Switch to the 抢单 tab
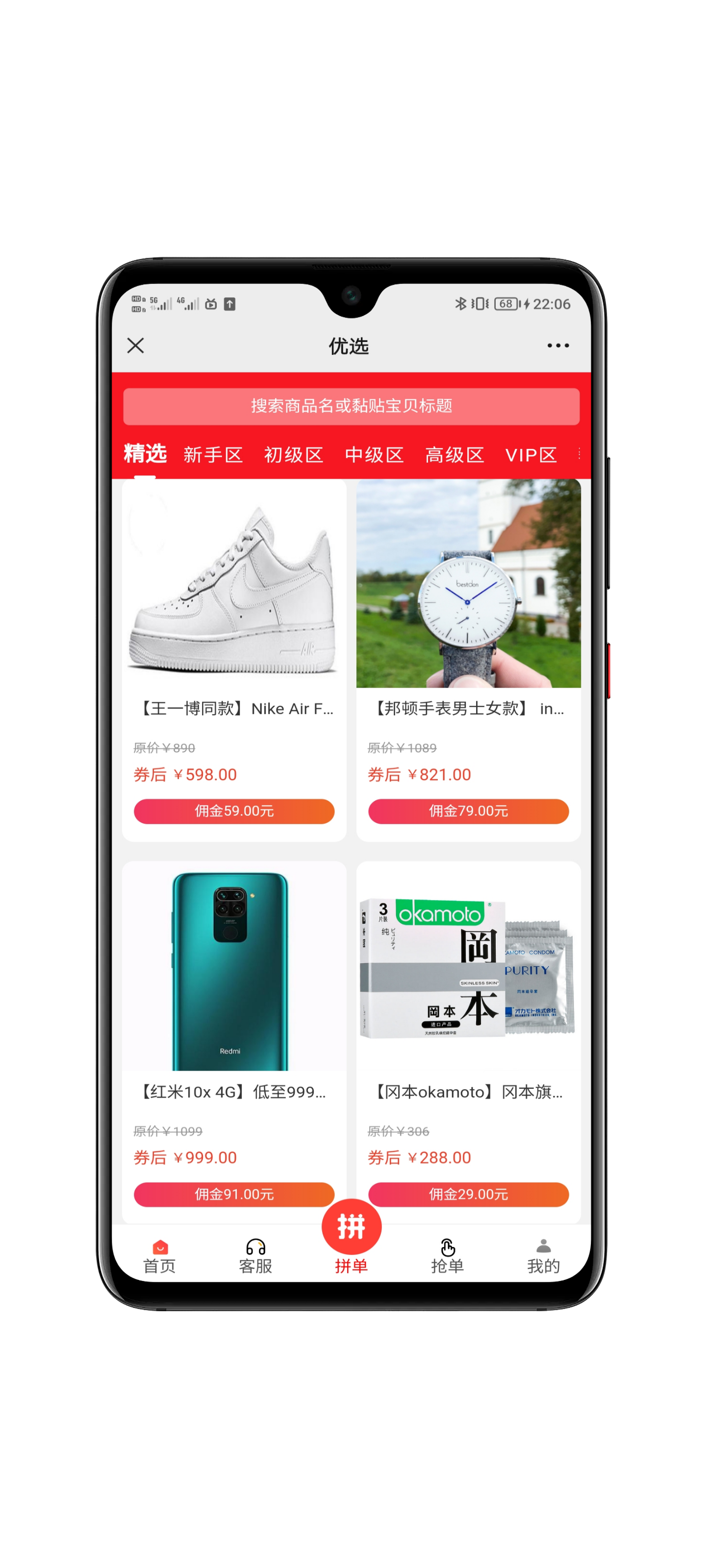 coord(447,1257)
